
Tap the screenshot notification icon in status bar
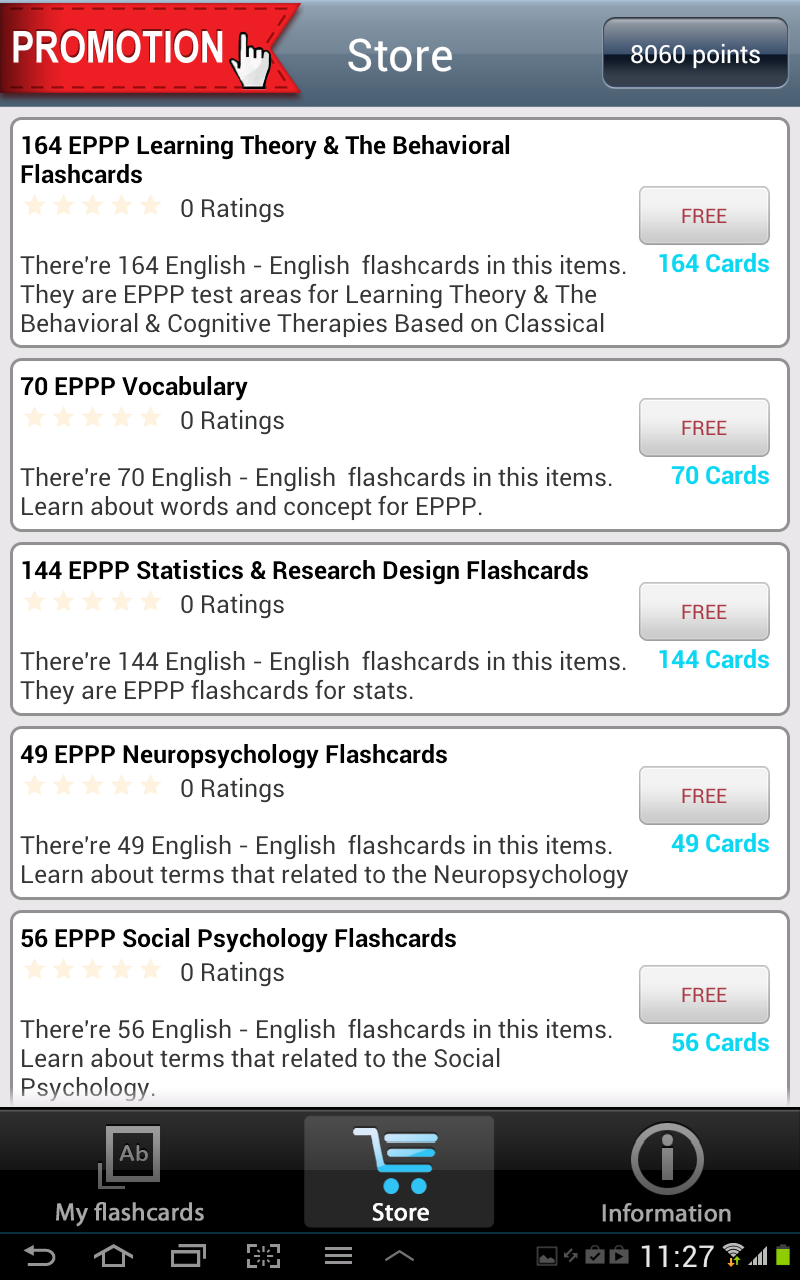(x=548, y=1254)
